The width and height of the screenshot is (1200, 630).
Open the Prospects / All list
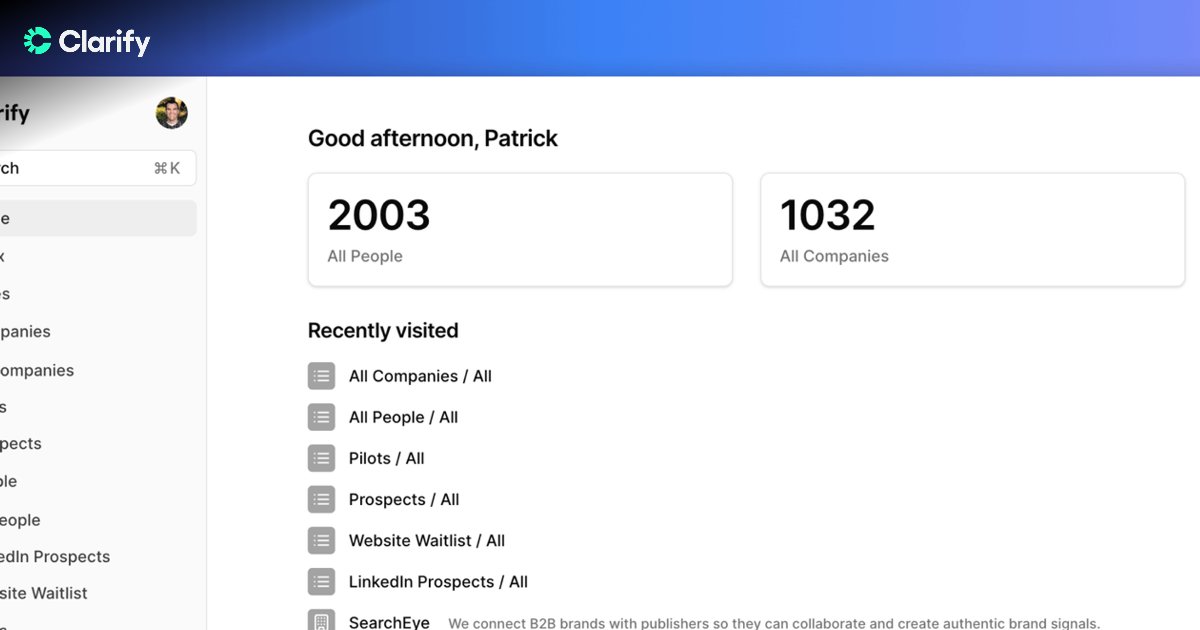(x=403, y=499)
